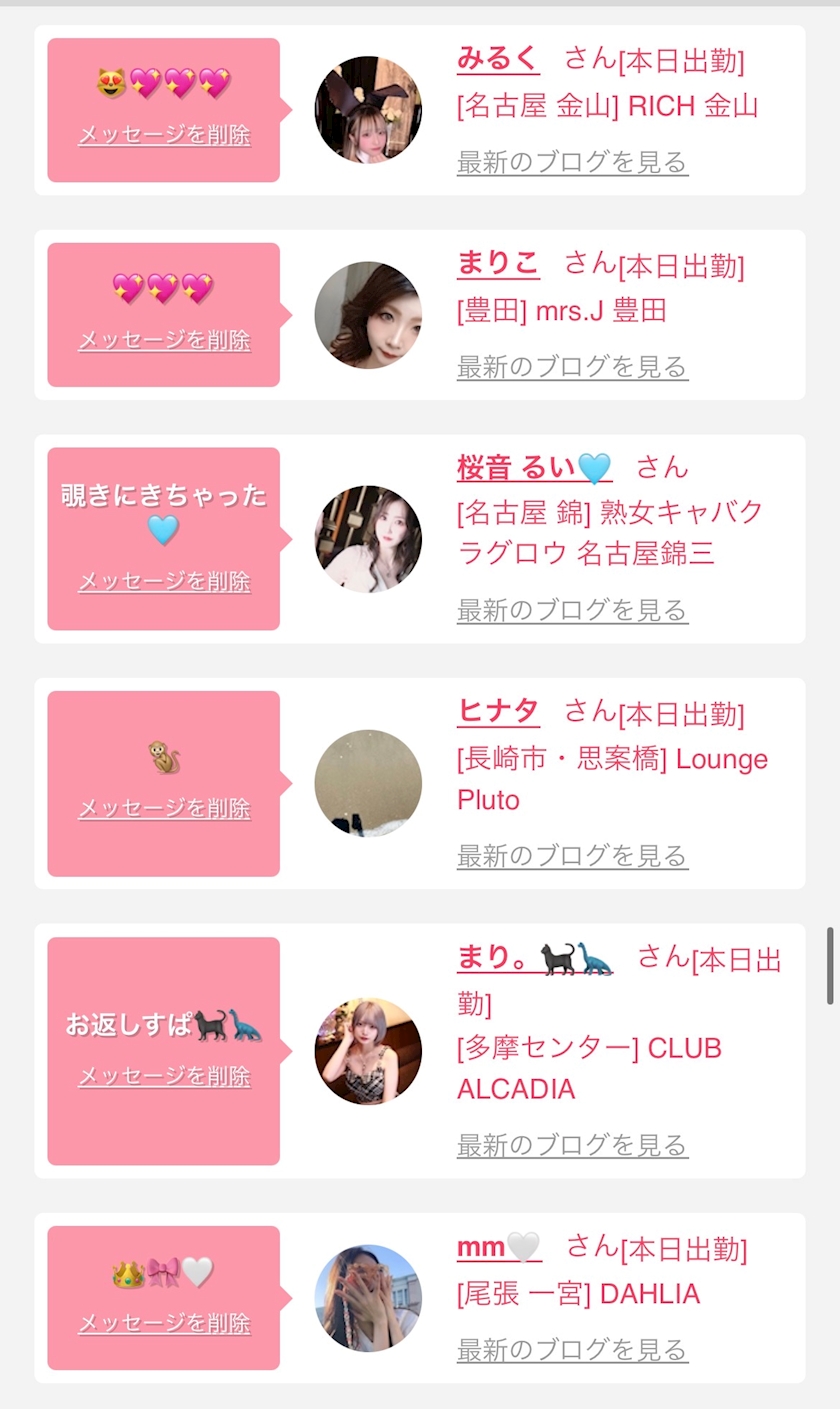Tap ヒナタ's round profile photo
The height and width of the screenshot is (1409, 840).
(368, 783)
